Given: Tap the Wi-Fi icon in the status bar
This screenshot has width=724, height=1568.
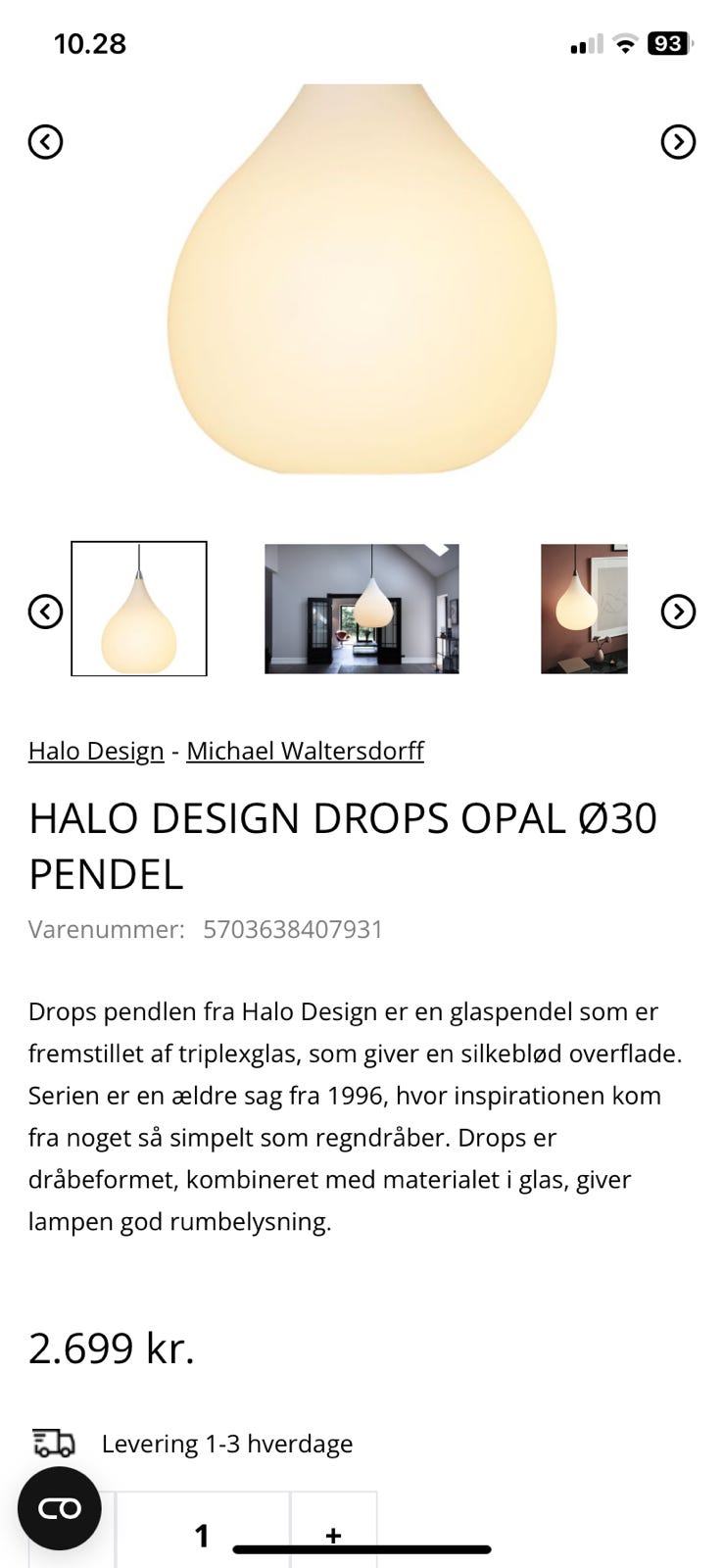Looking at the screenshot, I should click(624, 43).
